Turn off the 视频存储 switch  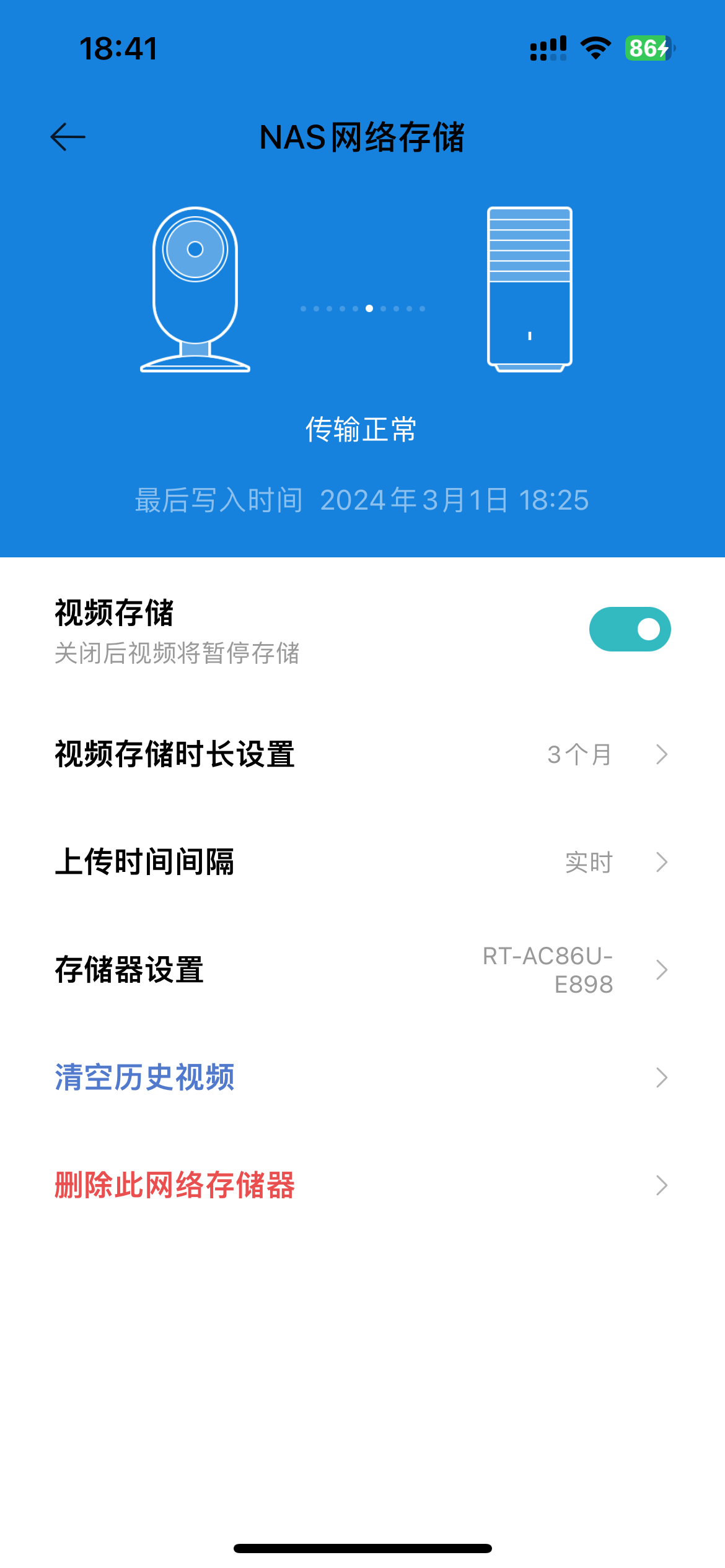point(629,629)
